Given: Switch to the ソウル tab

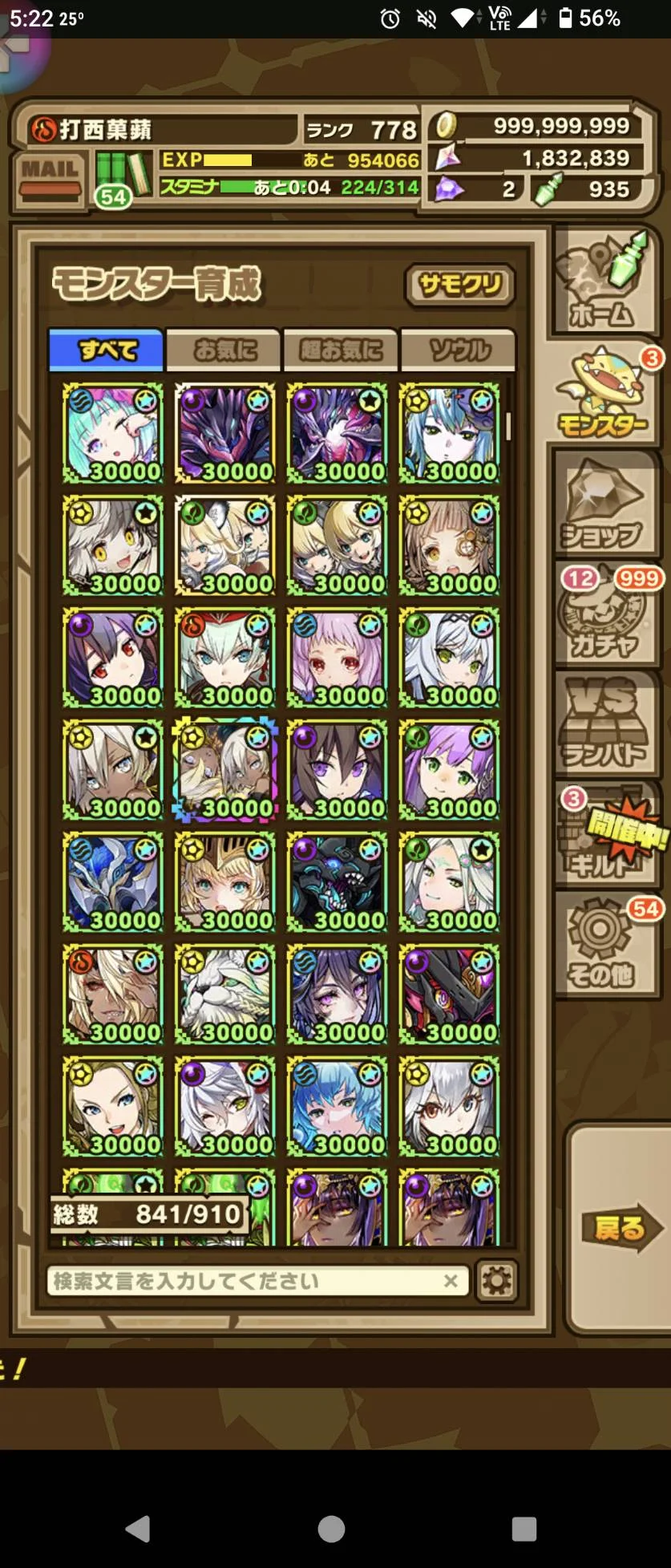Looking at the screenshot, I should tap(459, 350).
